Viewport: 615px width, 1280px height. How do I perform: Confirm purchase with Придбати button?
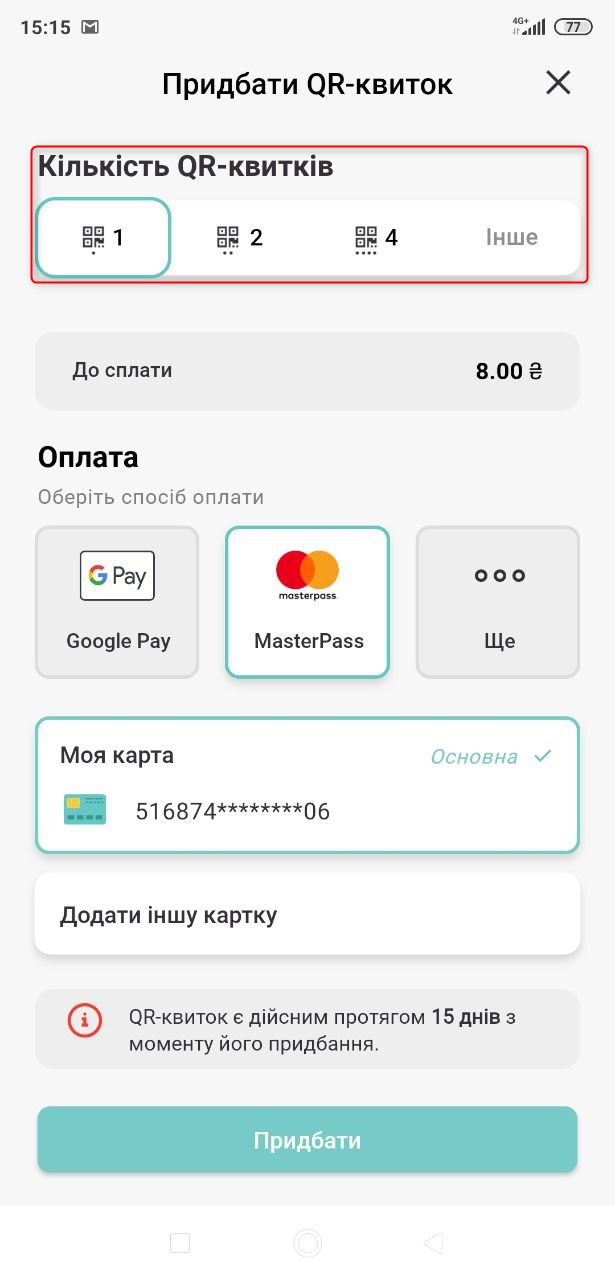(x=307, y=1140)
